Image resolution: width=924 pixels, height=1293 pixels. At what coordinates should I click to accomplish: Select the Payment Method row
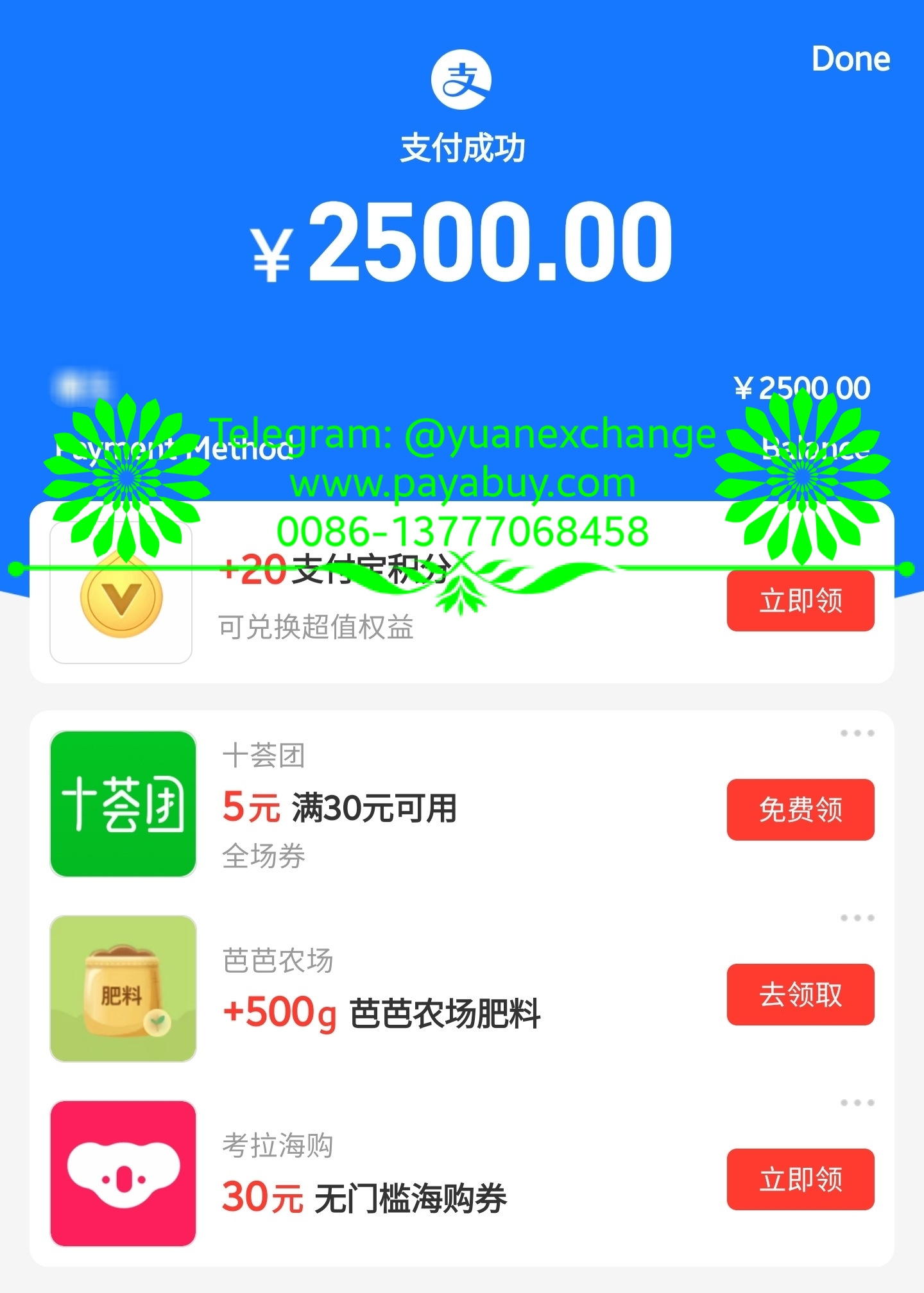(x=173, y=449)
